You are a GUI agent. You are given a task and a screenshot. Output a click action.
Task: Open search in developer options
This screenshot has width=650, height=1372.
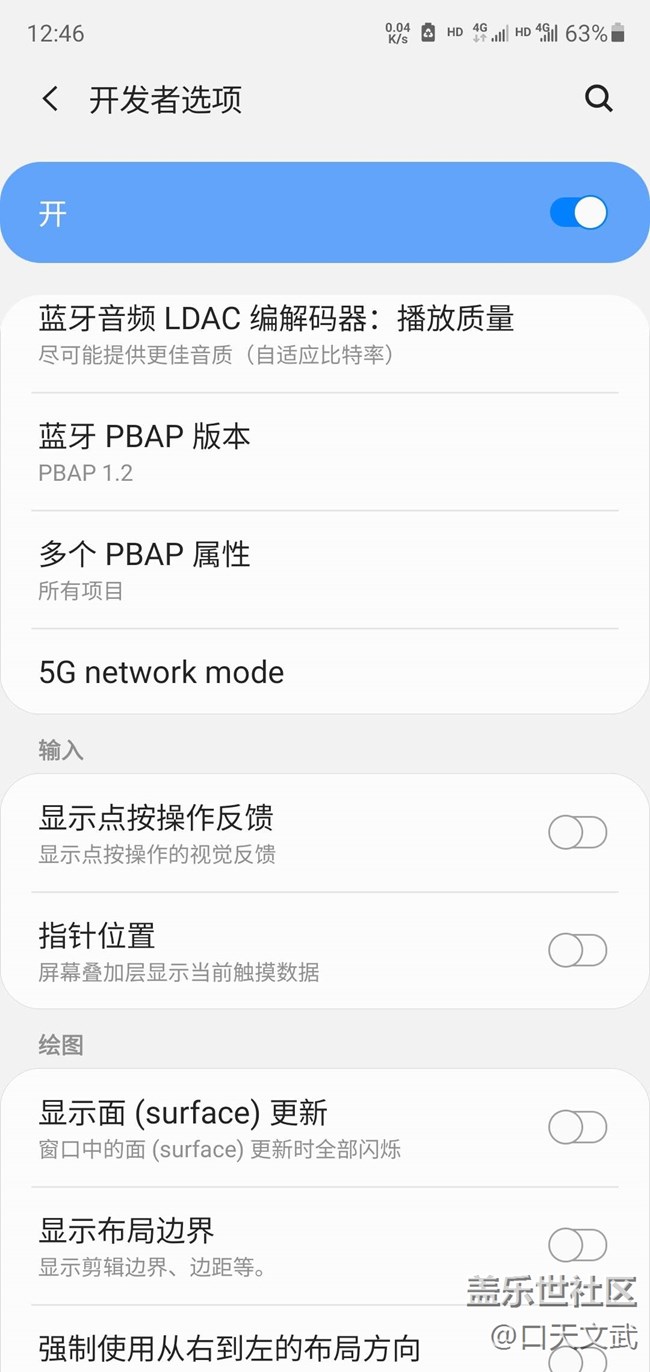click(x=598, y=99)
